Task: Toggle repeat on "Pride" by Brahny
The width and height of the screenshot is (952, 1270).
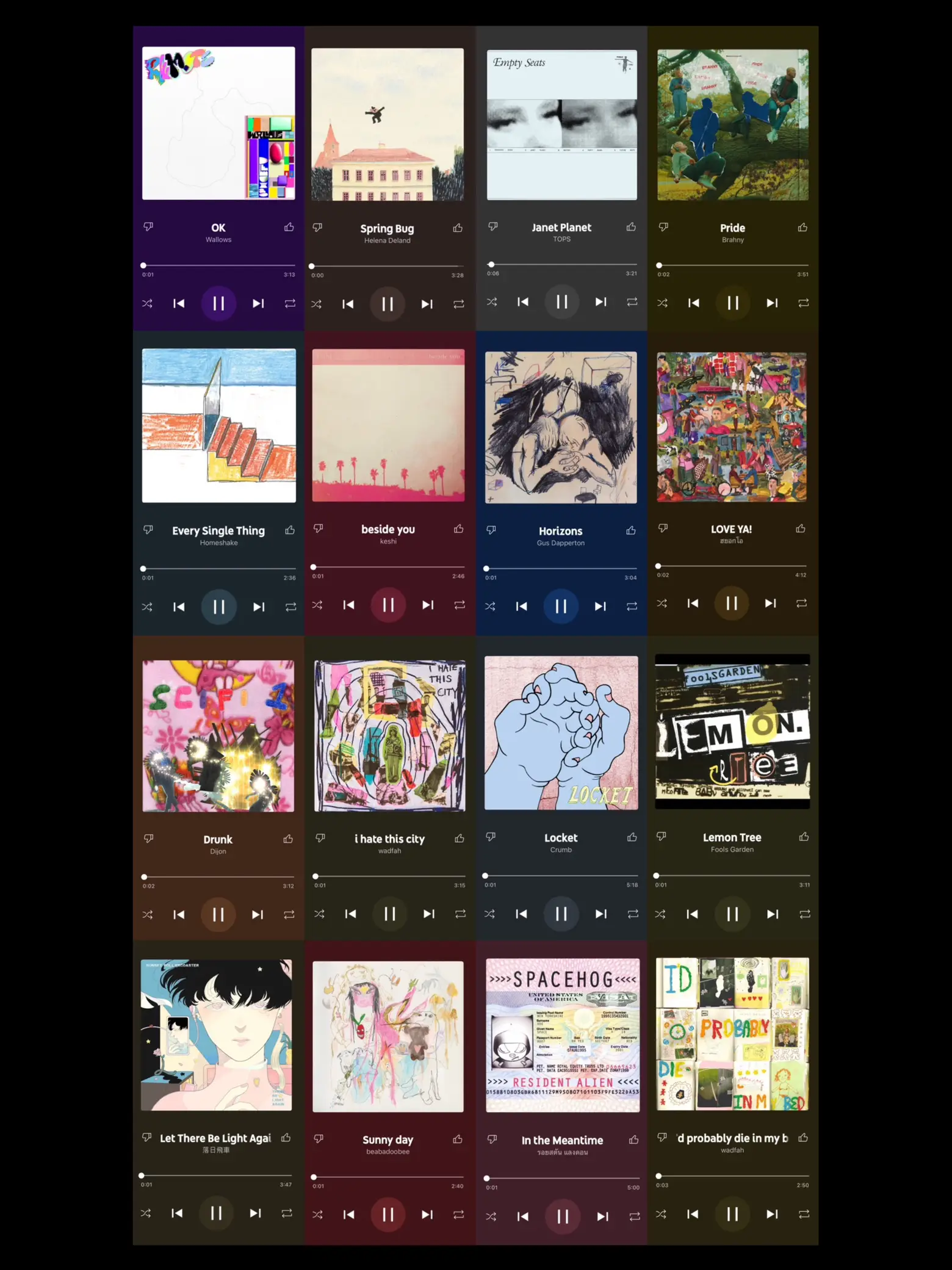Action: tap(803, 303)
